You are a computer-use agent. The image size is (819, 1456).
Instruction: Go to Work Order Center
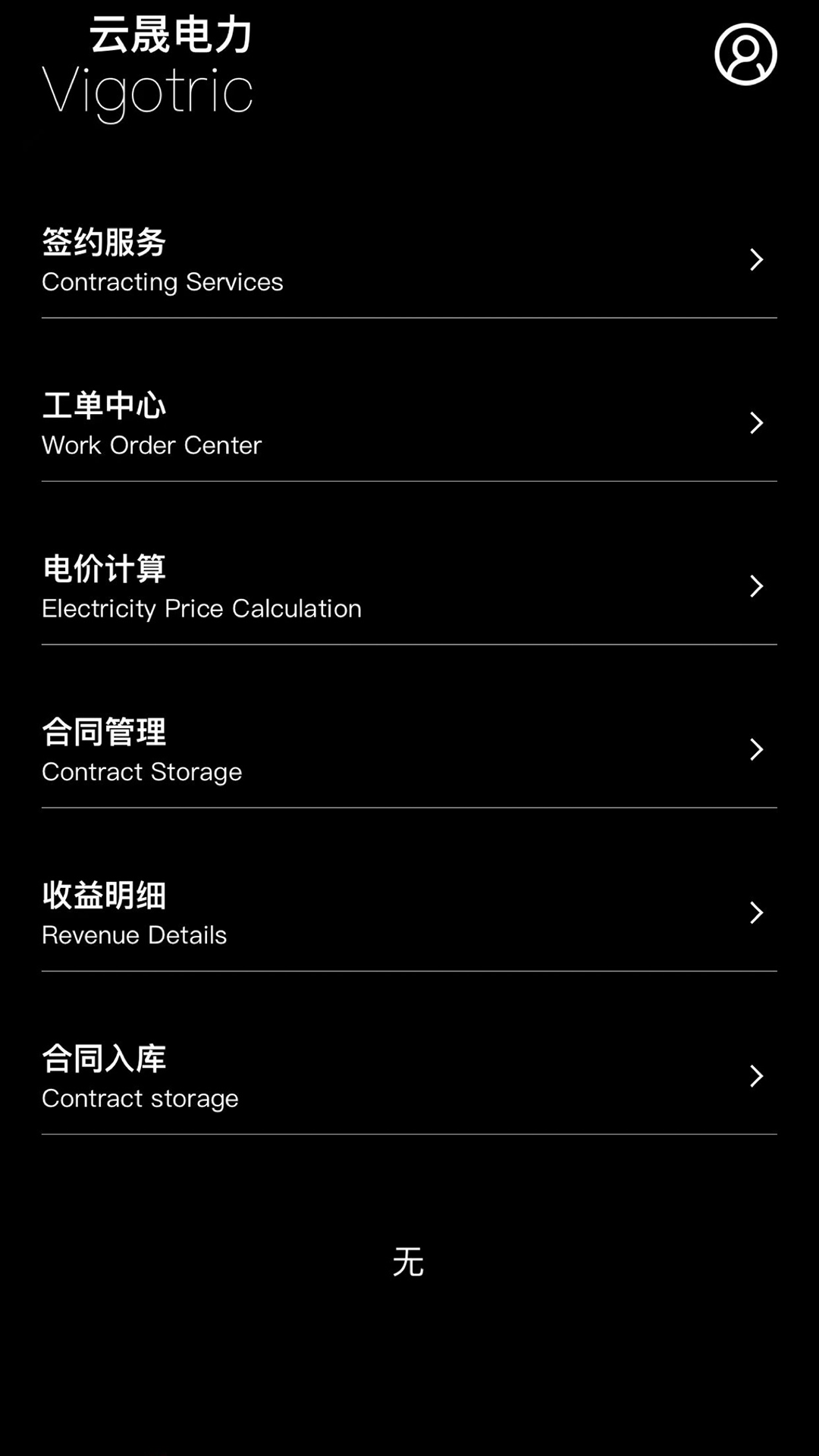tap(409, 423)
